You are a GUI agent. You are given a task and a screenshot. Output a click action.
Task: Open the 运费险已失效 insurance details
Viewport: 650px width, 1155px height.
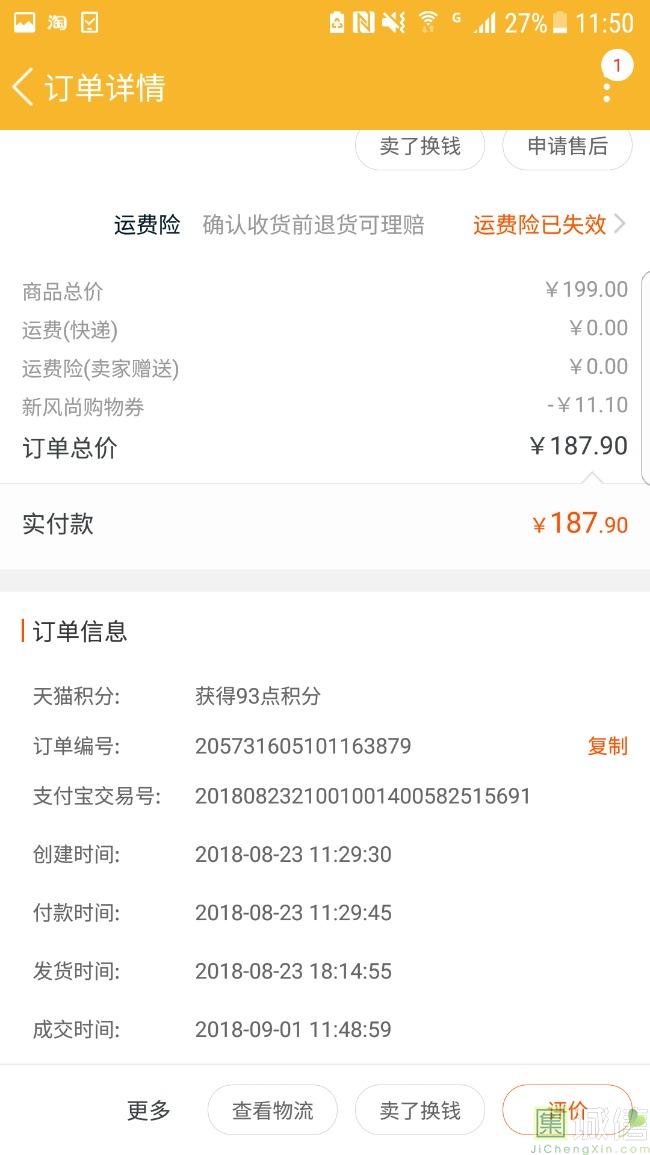coord(548,225)
